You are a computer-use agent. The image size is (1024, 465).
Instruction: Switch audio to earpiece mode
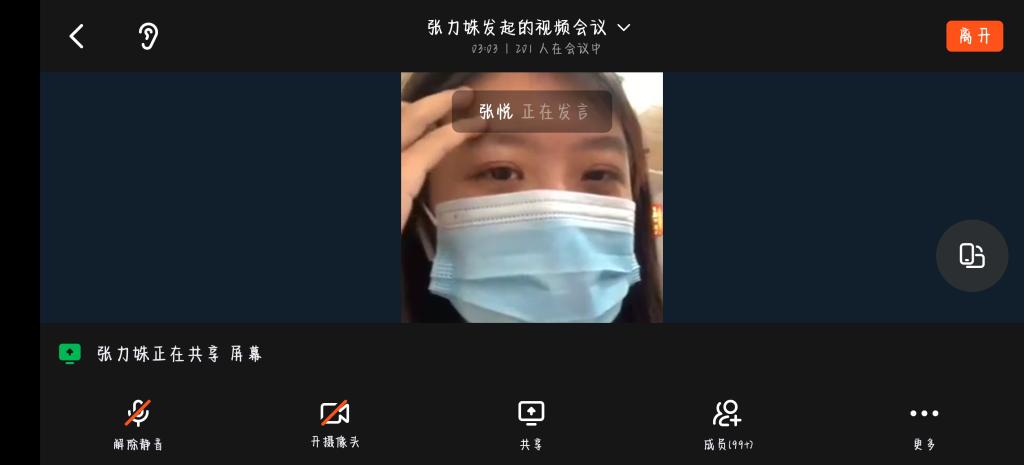pyautogui.click(x=148, y=37)
